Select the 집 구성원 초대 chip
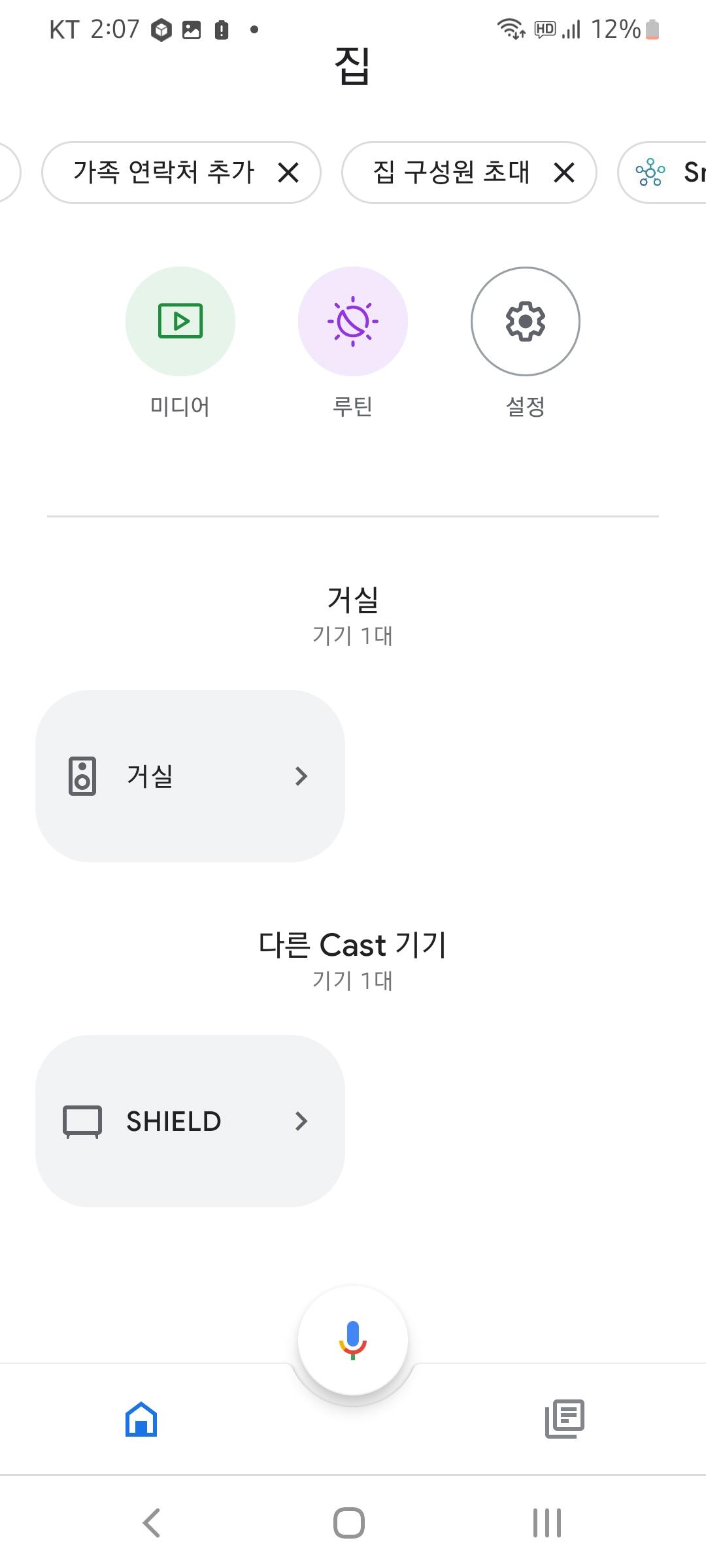 coord(451,172)
